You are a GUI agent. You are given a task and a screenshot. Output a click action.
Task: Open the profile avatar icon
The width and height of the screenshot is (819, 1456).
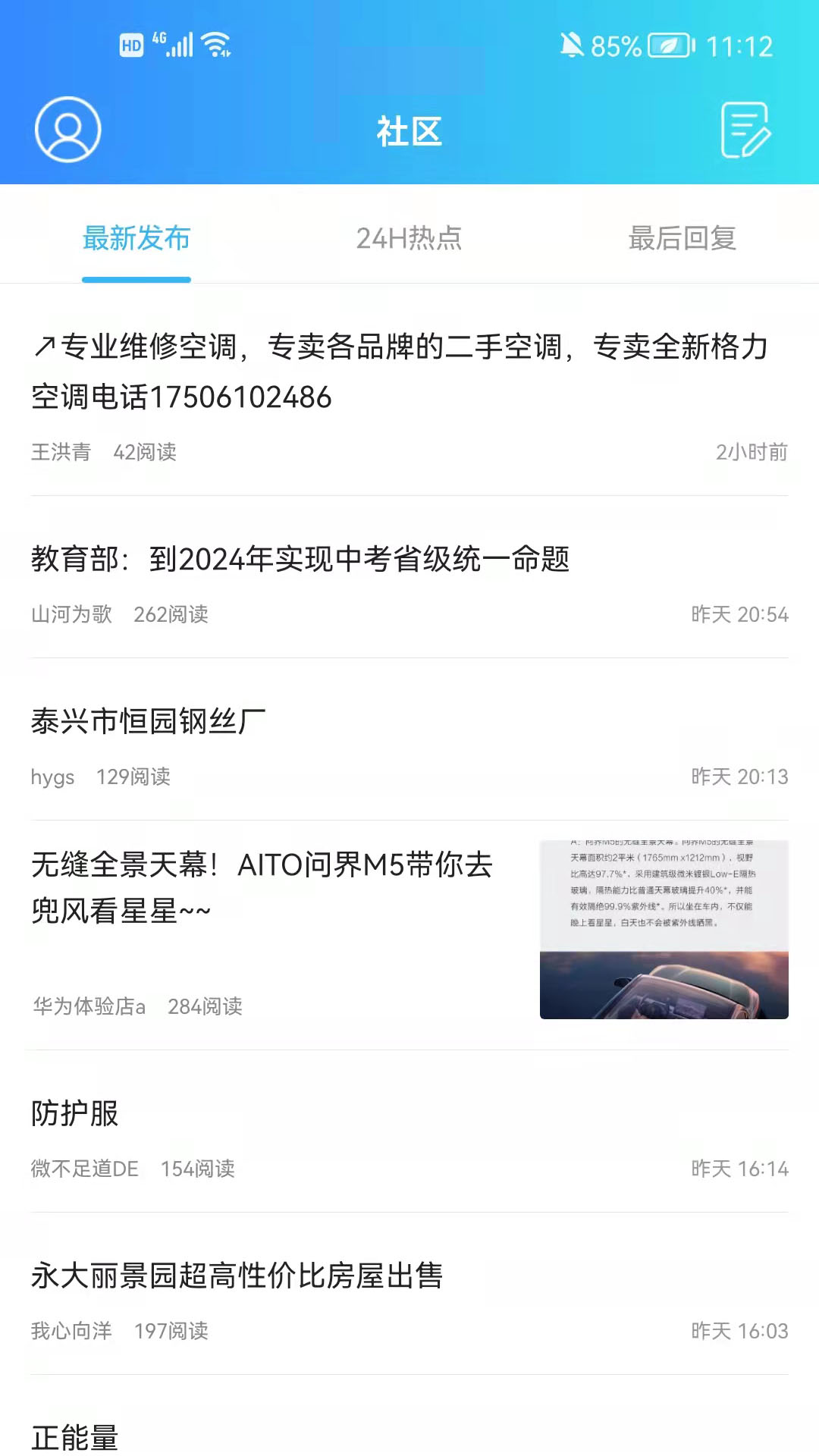tap(68, 130)
